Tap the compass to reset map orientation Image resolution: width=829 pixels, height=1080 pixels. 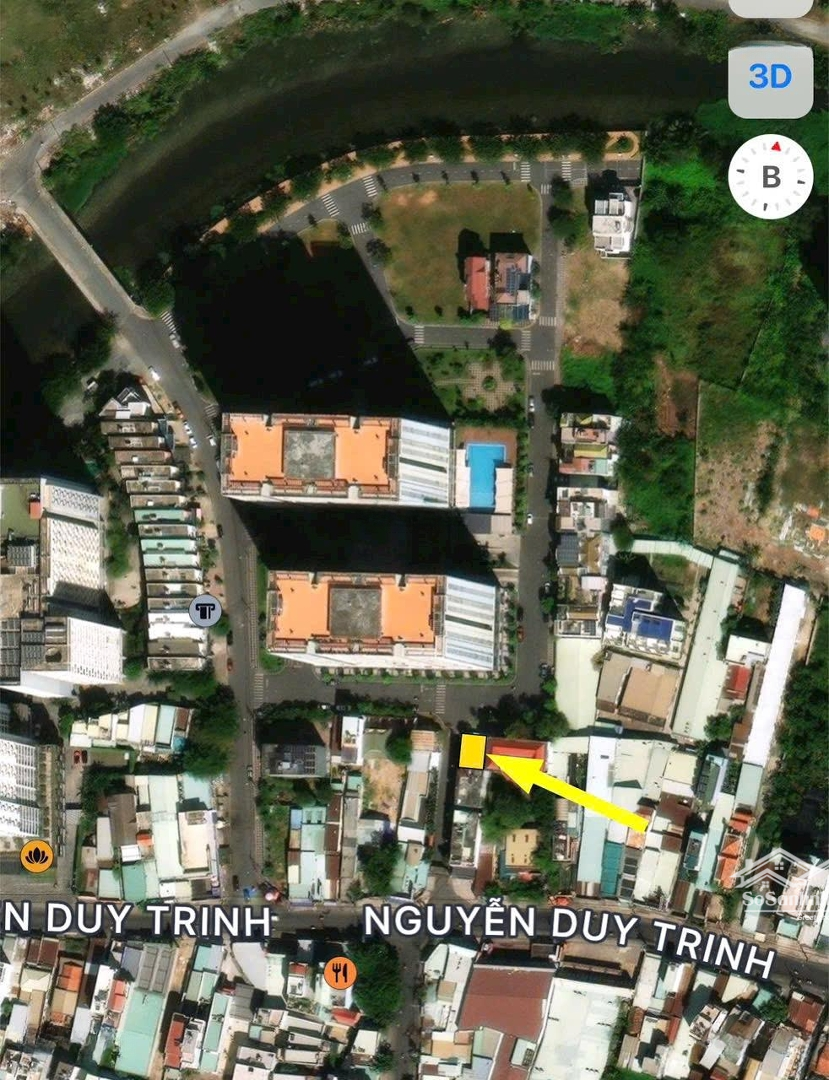[770, 176]
